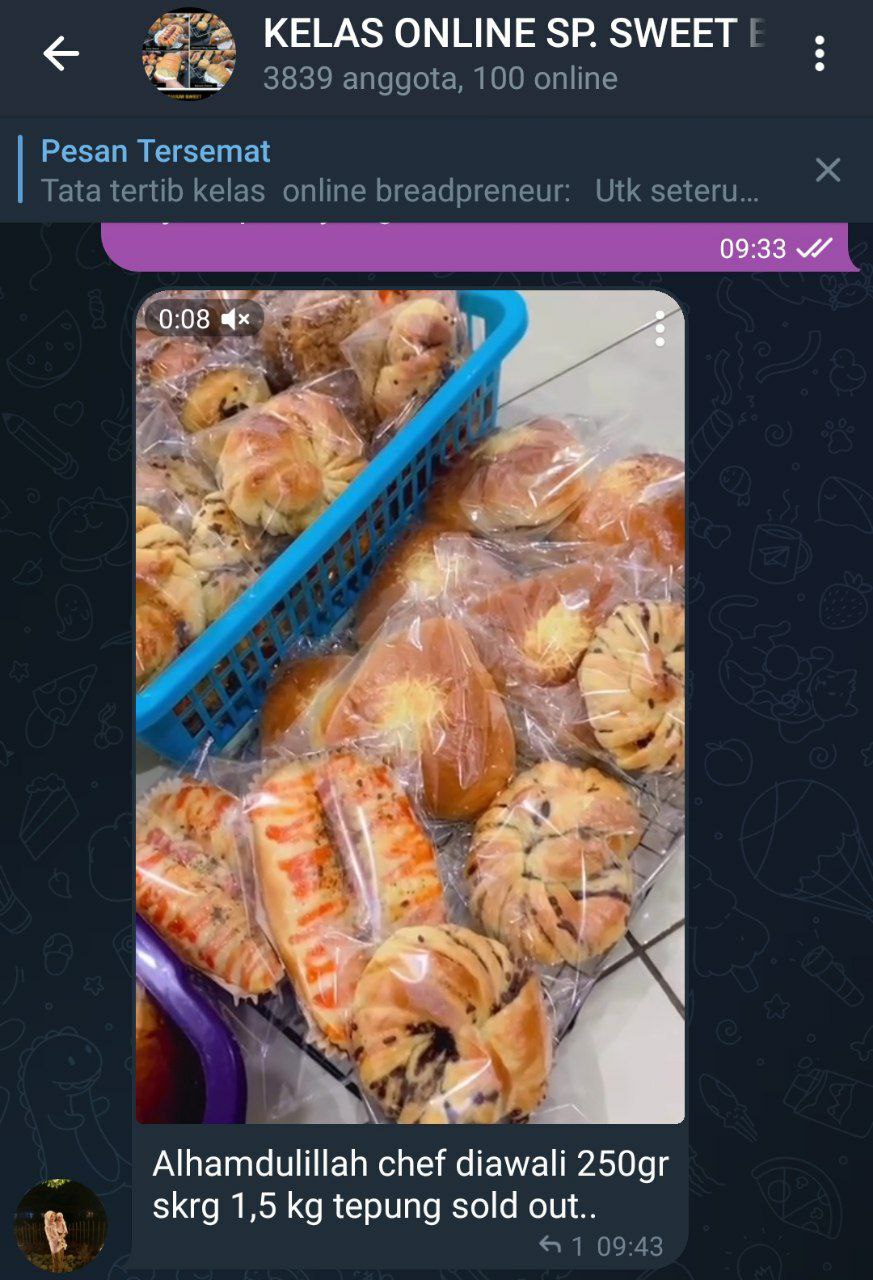Image resolution: width=873 pixels, height=1280 pixels.
Task: Unmute the video sound
Action: tap(237, 319)
